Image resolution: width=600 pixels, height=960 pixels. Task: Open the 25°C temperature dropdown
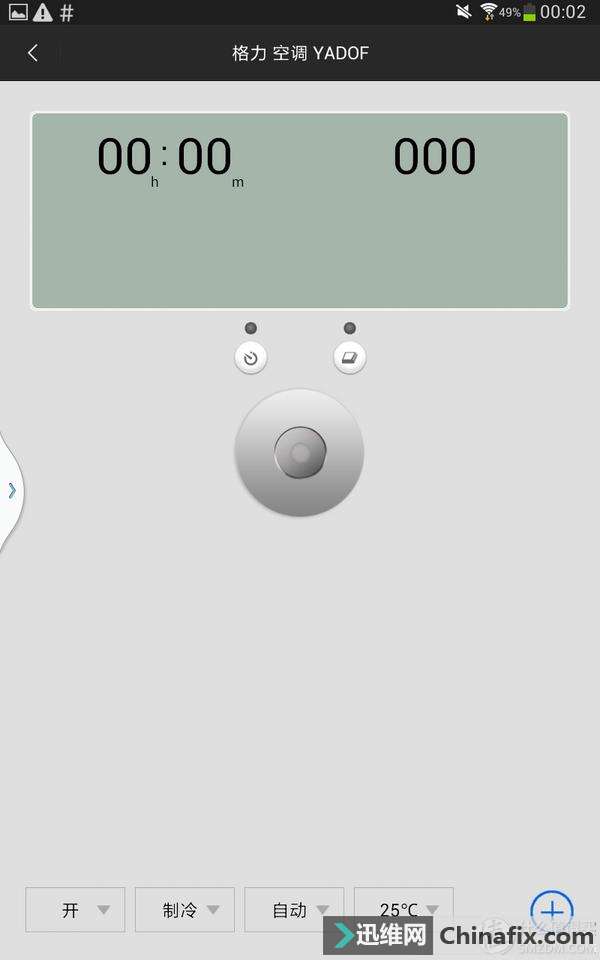(x=404, y=908)
